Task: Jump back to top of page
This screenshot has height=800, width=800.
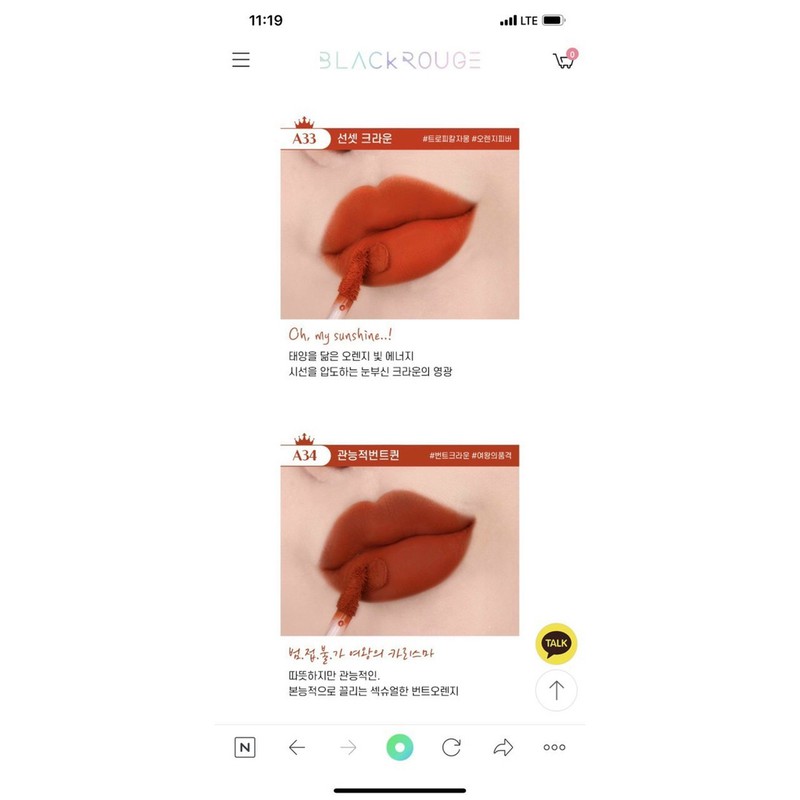Action: click(x=556, y=690)
